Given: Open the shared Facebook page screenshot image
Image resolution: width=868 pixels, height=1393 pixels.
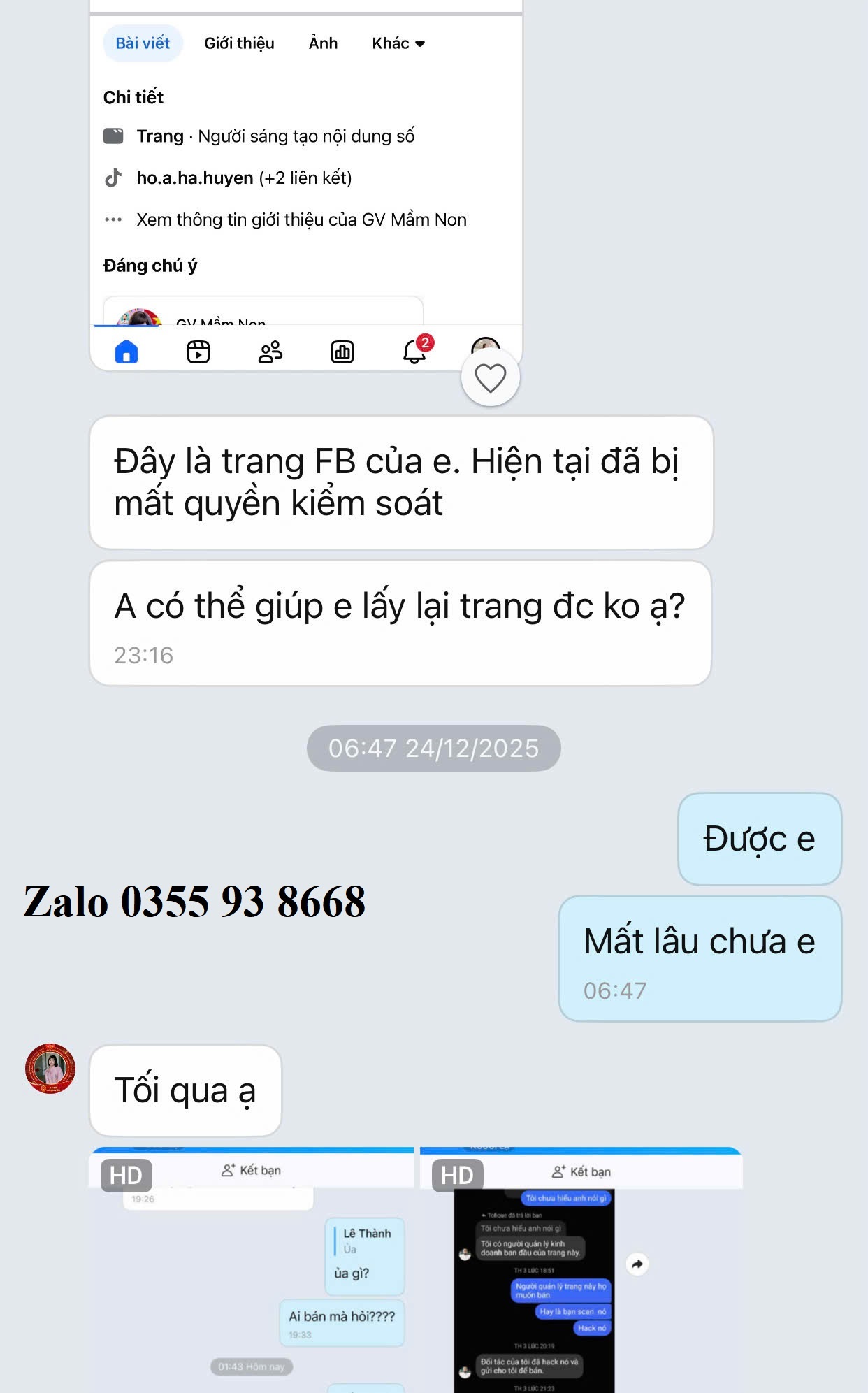Looking at the screenshot, I should pos(306,185).
